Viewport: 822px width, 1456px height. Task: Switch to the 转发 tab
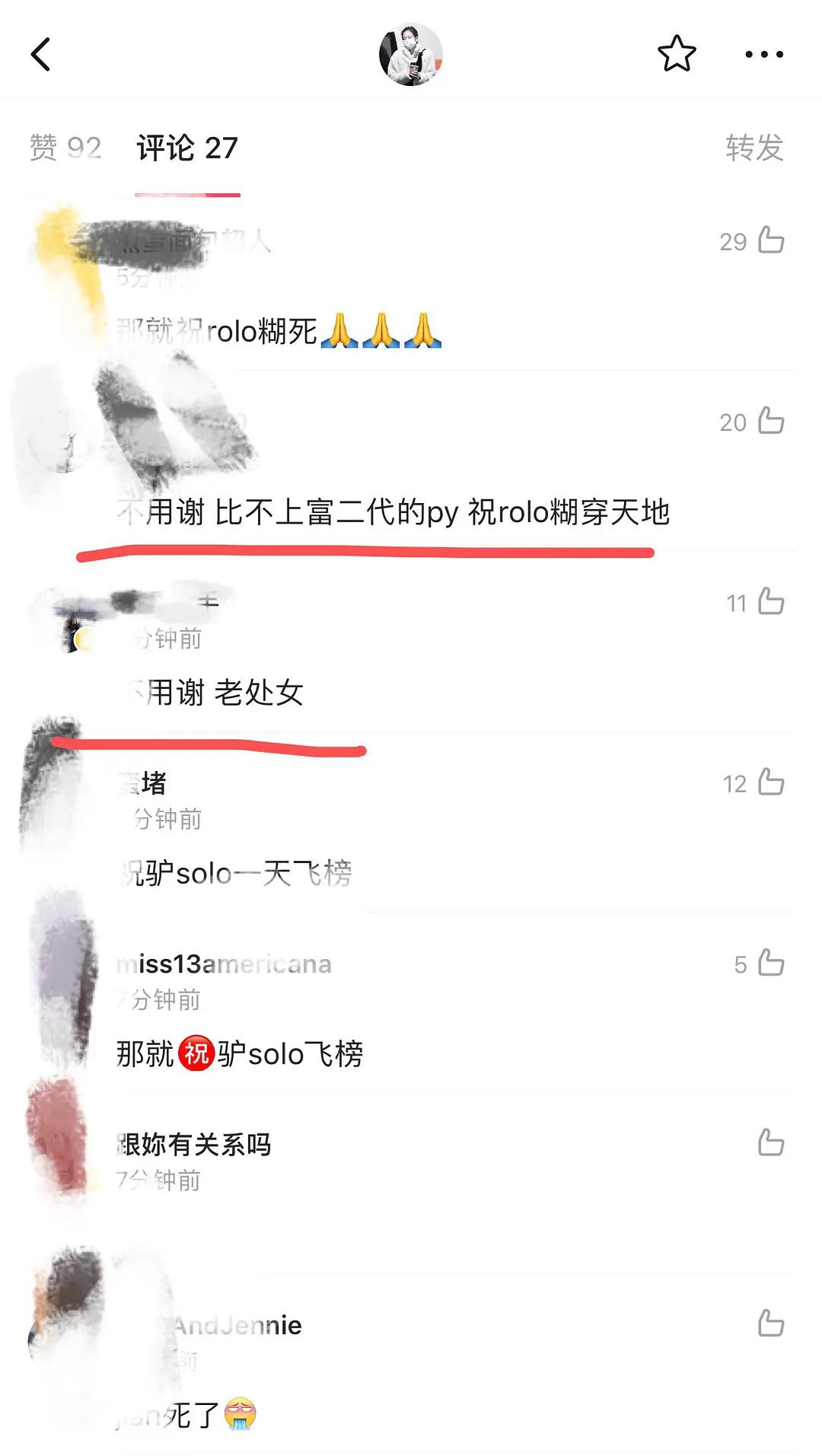(754, 150)
